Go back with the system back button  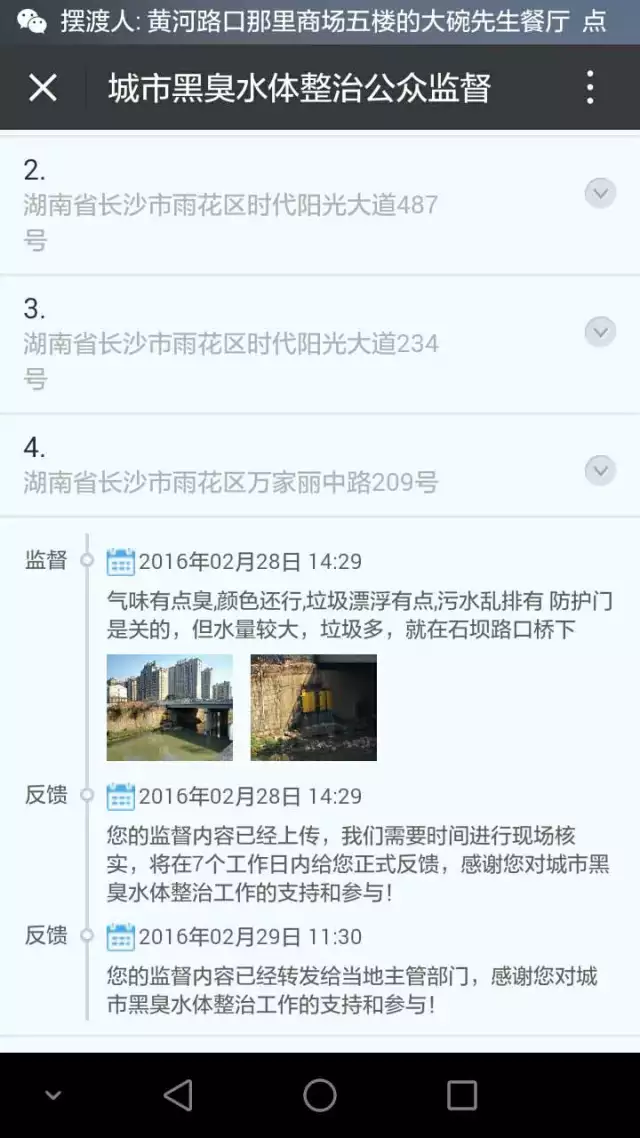tap(178, 1095)
